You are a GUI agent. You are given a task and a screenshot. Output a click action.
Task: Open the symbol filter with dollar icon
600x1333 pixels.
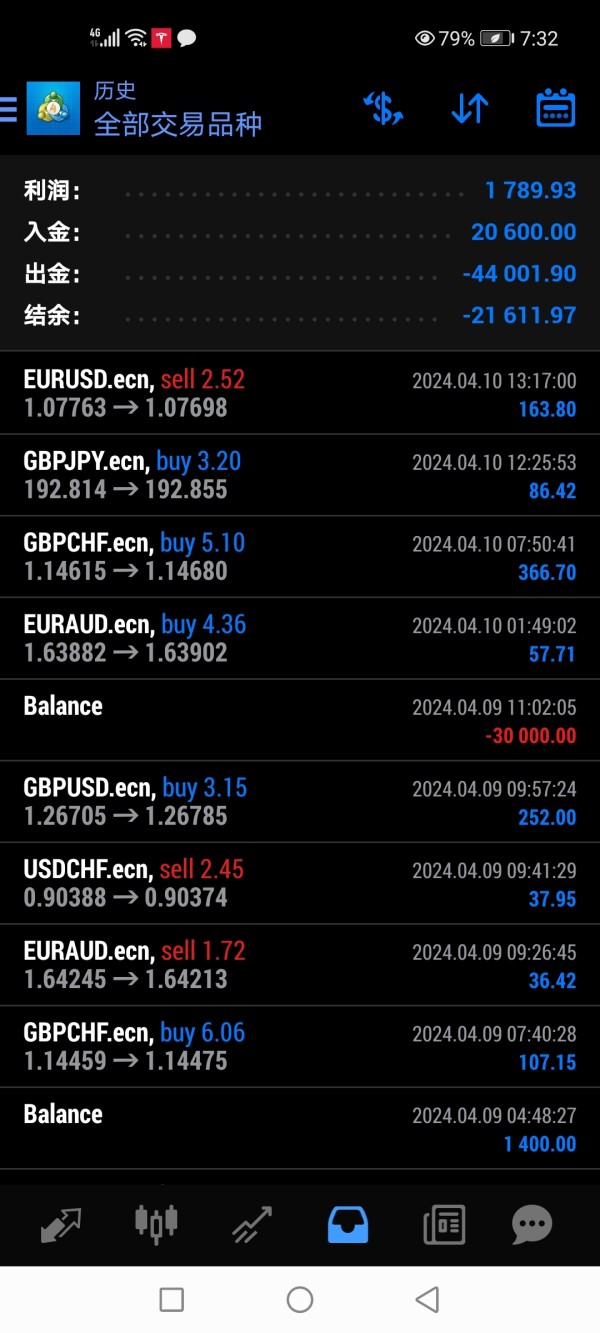coord(383,108)
